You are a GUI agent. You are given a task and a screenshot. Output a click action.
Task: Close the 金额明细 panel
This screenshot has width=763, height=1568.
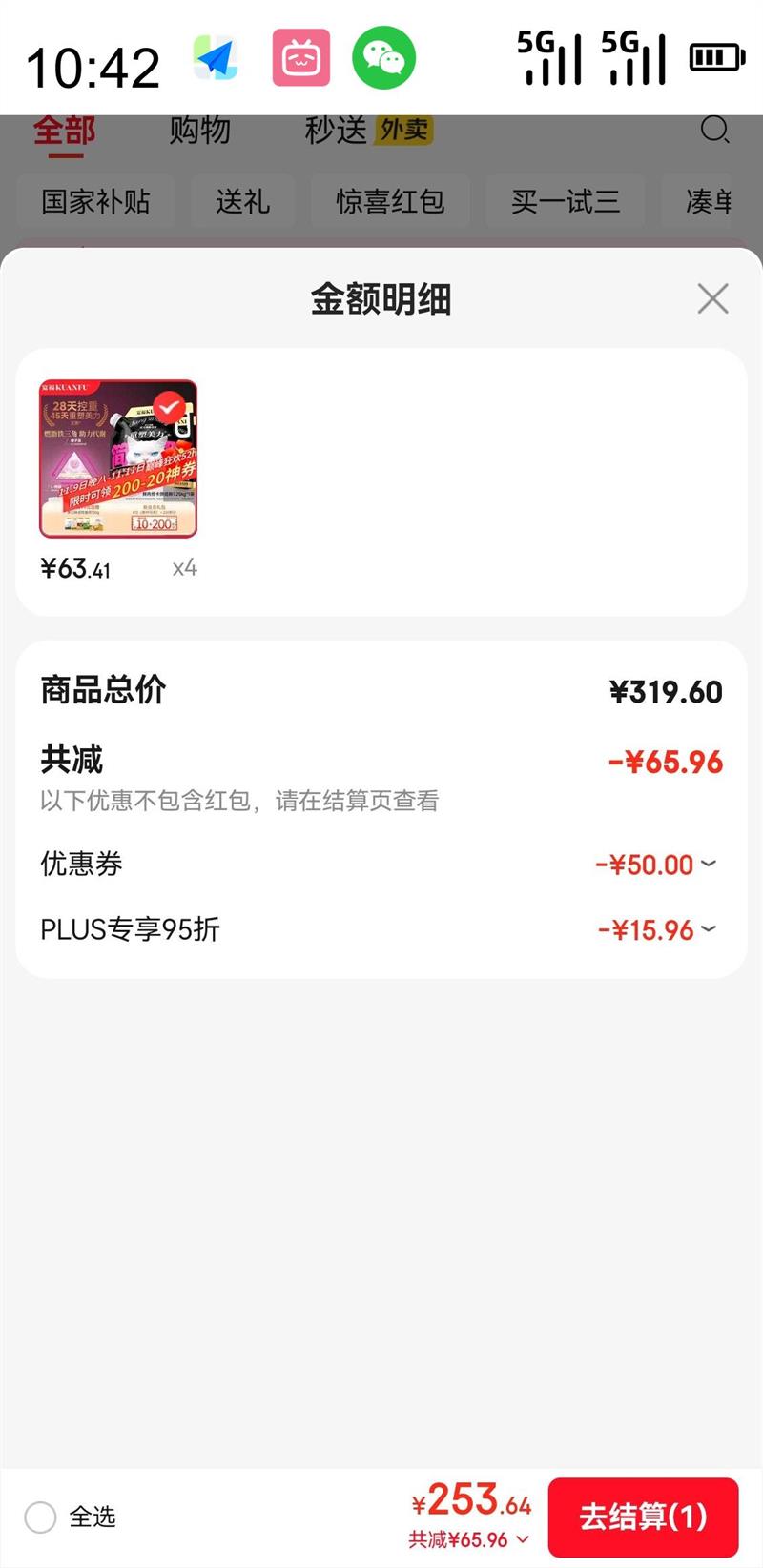point(712,298)
